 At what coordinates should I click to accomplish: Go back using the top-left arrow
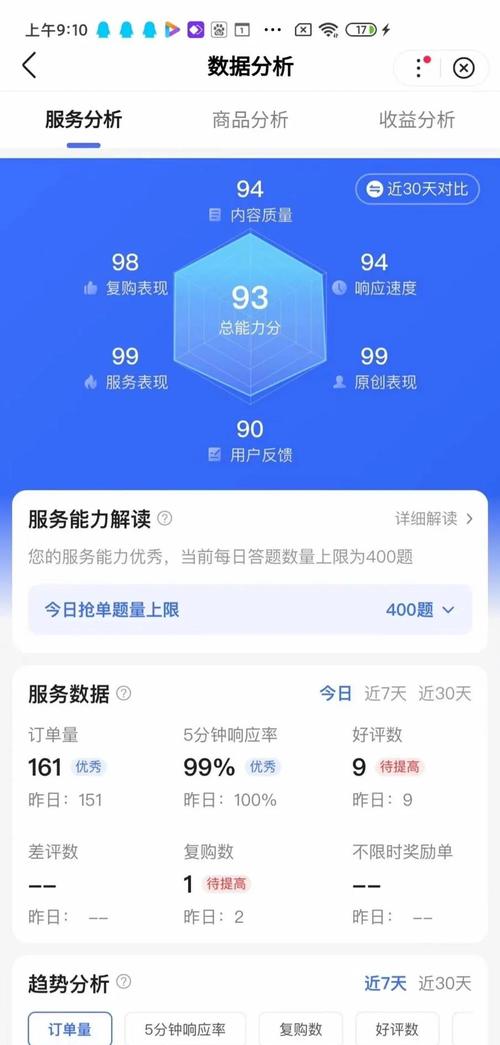(29, 67)
